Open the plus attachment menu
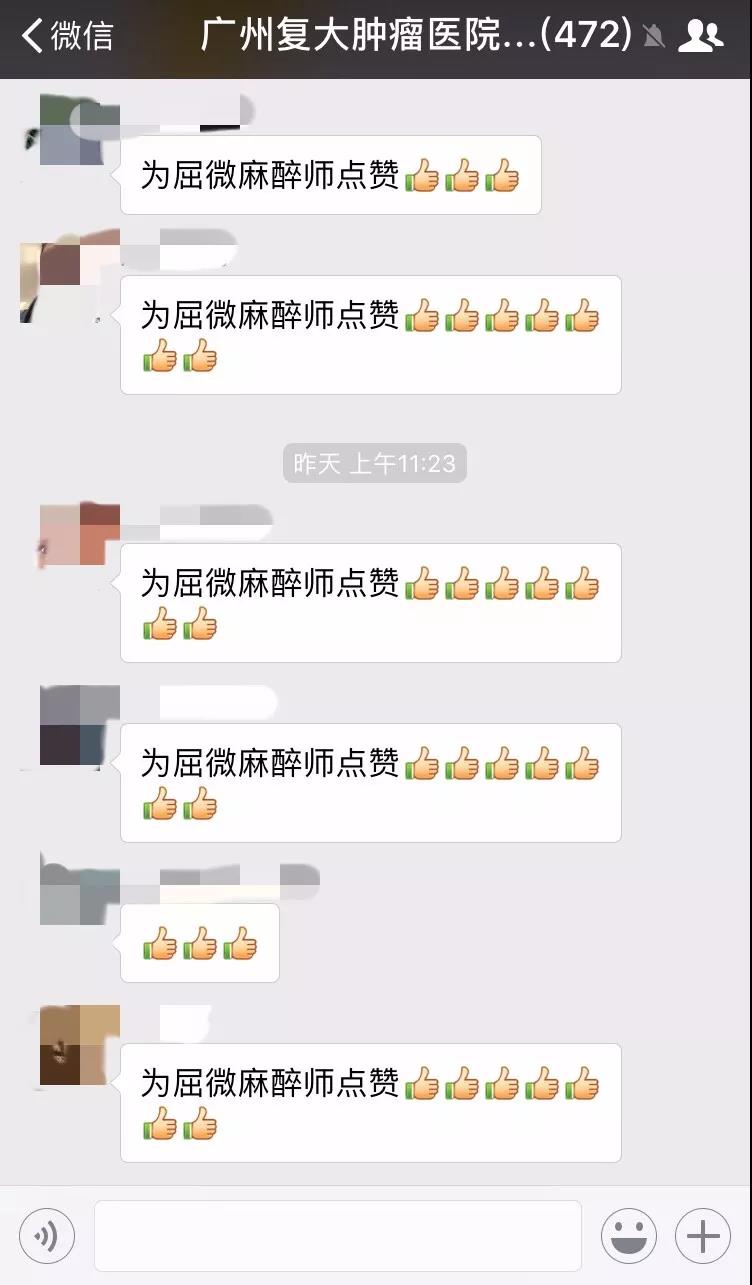Viewport: 752px width, 1285px height. 703,1236
